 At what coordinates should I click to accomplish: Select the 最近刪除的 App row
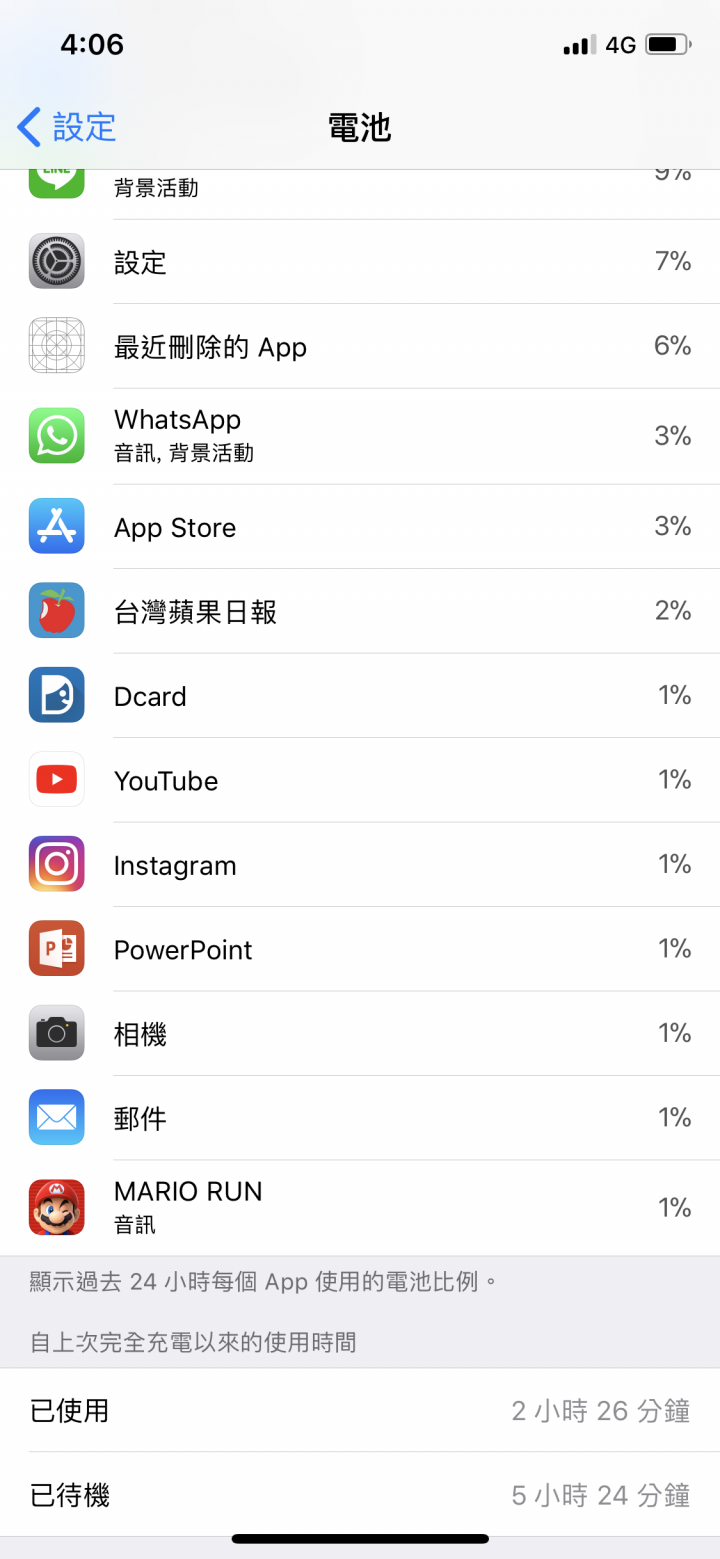pyautogui.click(x=360, y=347)
